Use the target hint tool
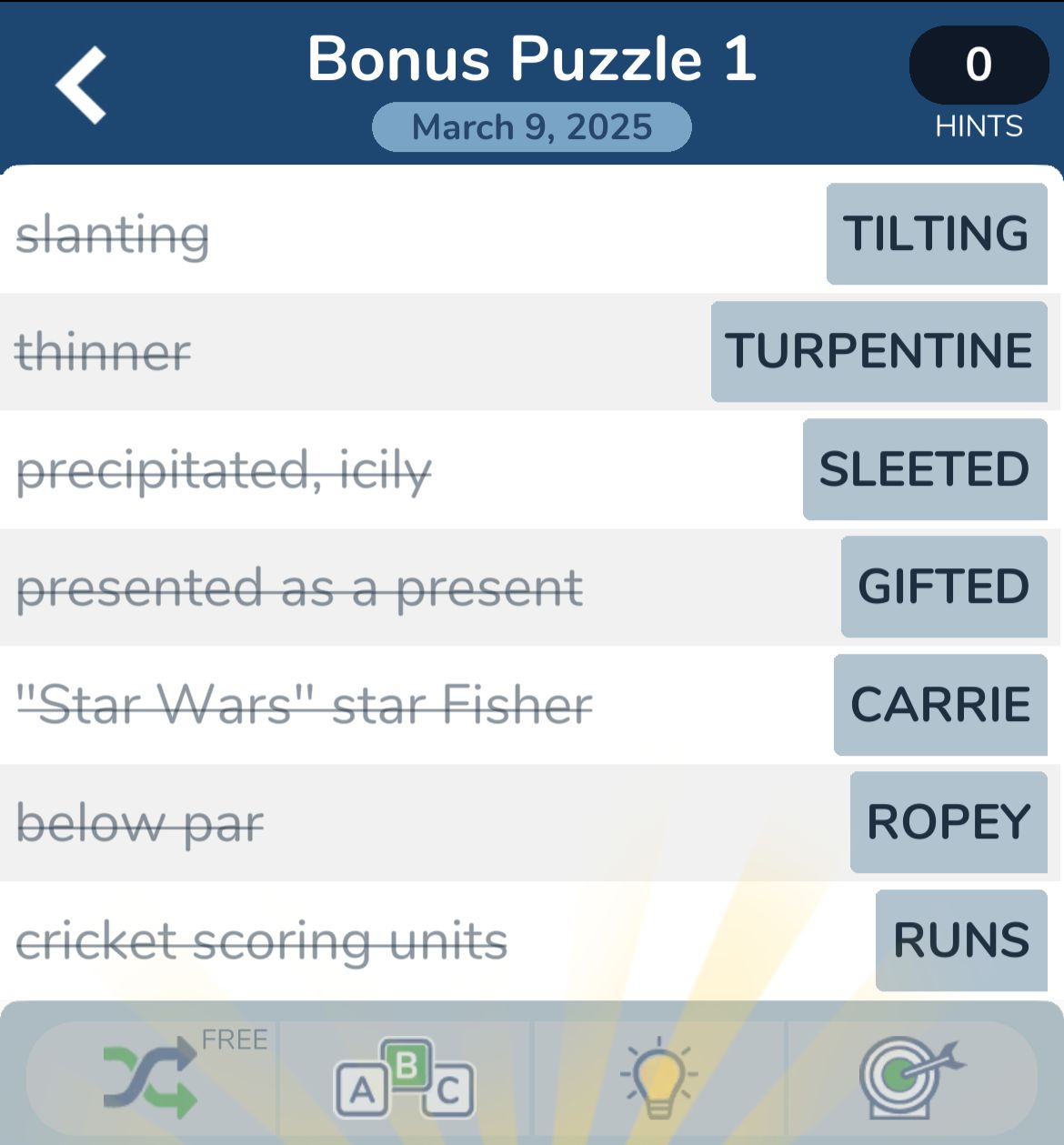Image resolution: width=1064 pixels, height=1145 pixels. coord(909,1080)
